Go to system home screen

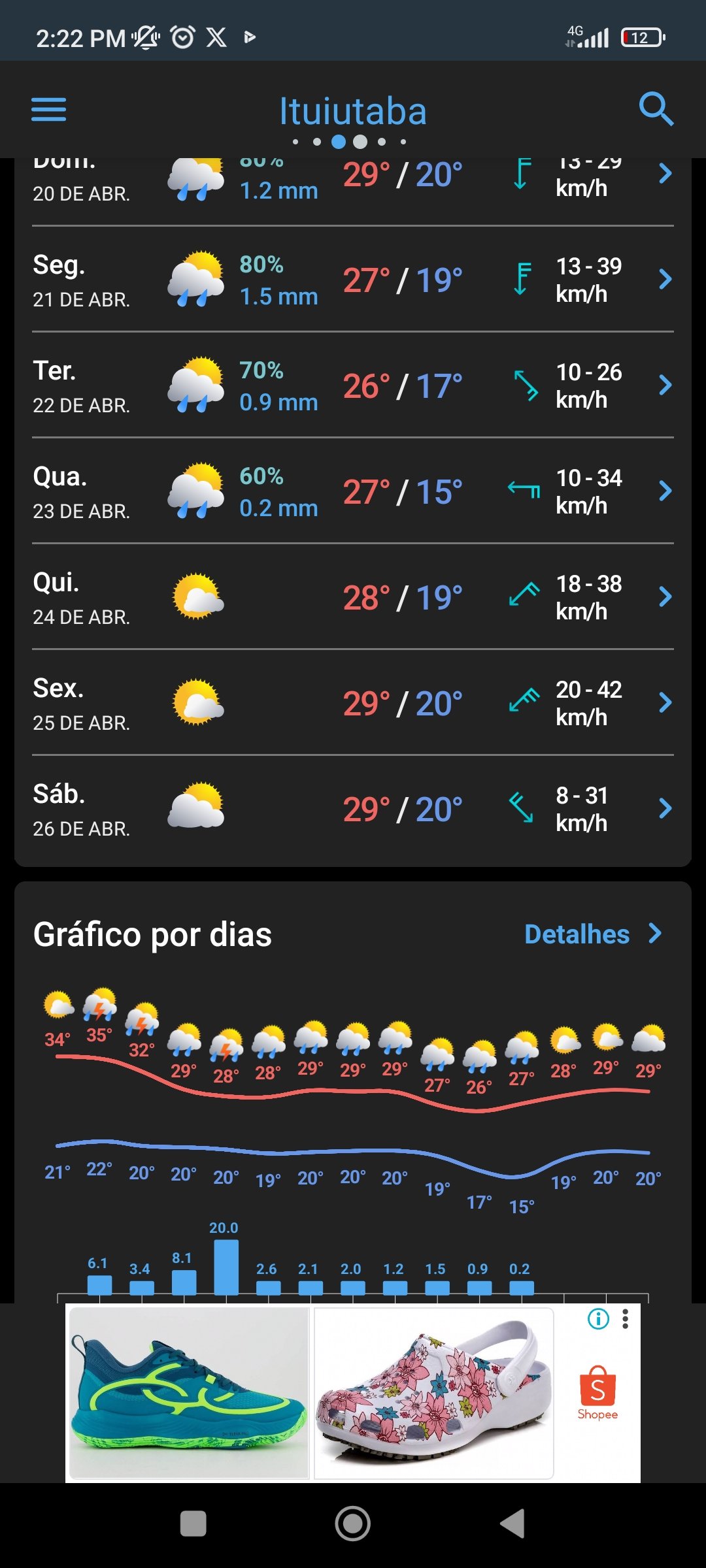(x=353, y=1524)
